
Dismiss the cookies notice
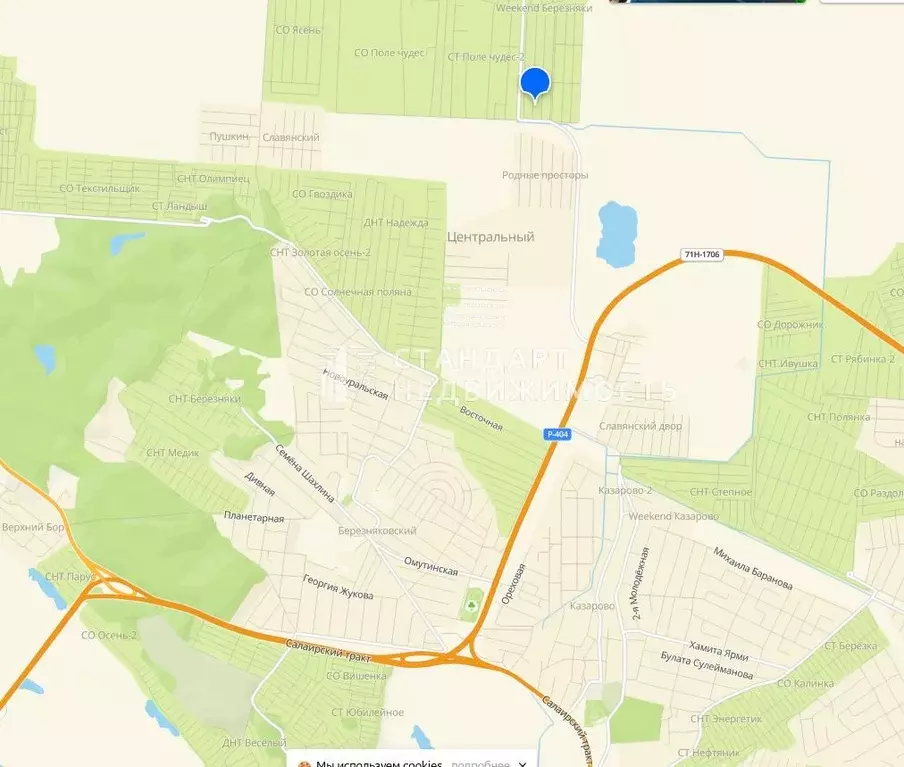tap(523, 764)
